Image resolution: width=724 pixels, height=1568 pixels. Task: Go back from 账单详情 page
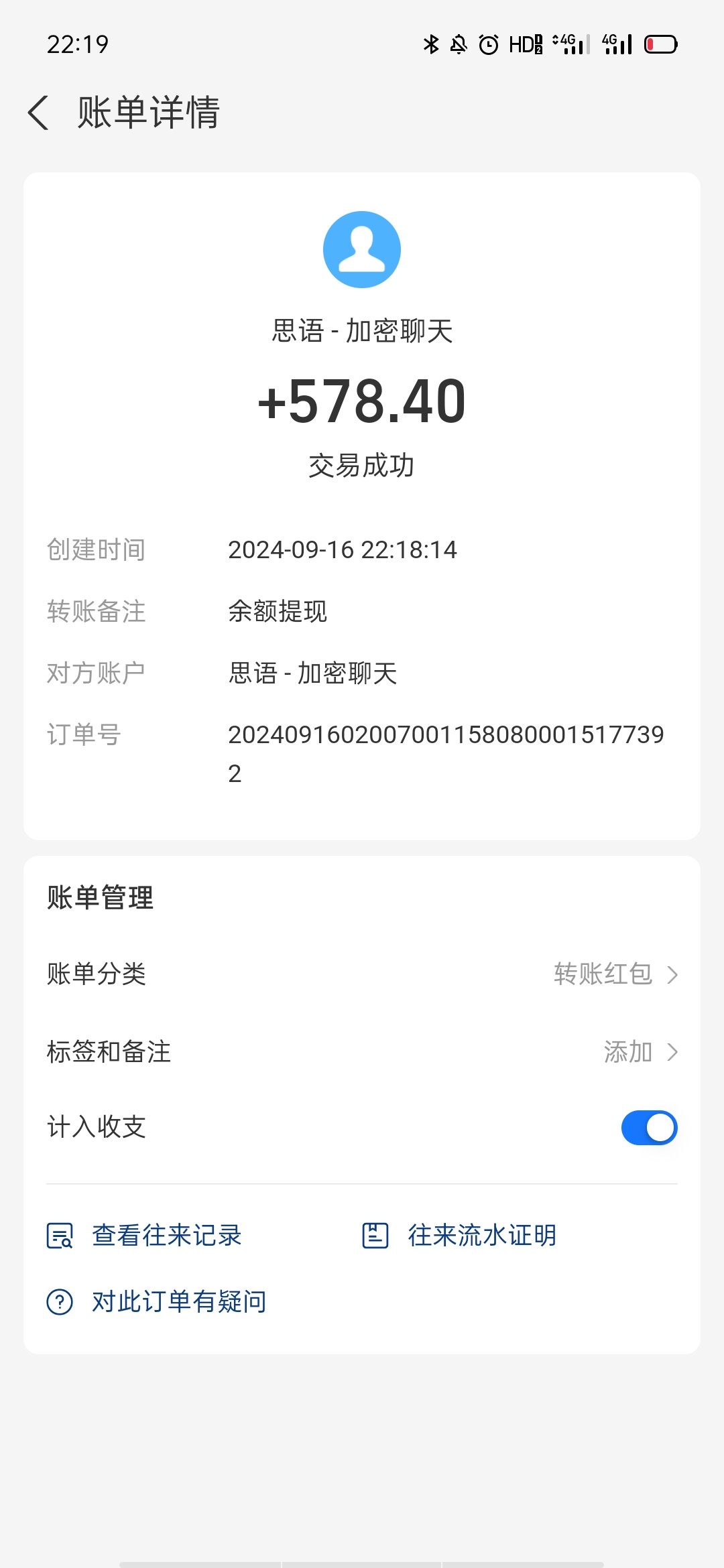point(38,112)
